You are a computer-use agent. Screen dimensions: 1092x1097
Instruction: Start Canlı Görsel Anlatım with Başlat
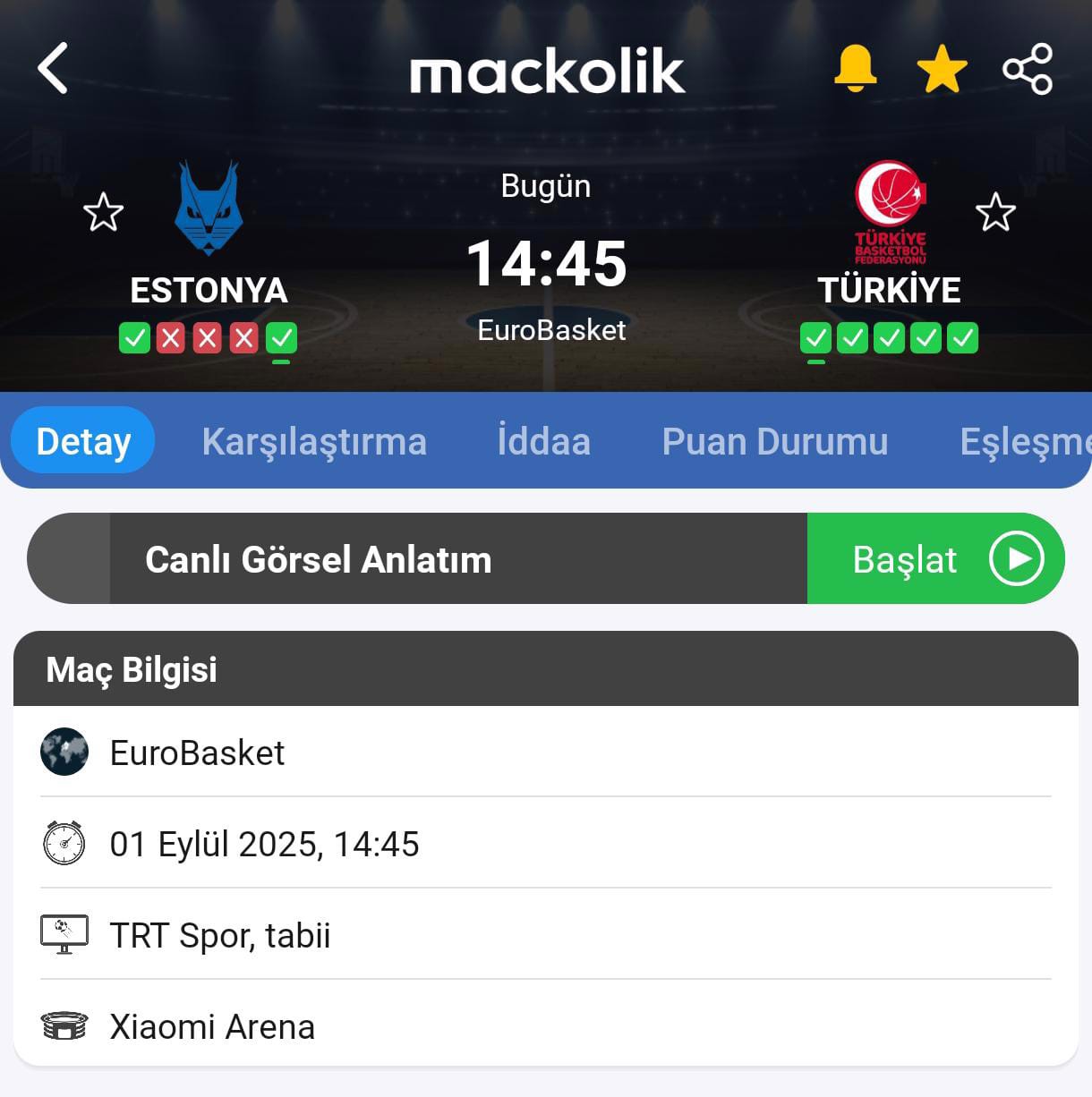pyautogui.click(x=935, y=559)
